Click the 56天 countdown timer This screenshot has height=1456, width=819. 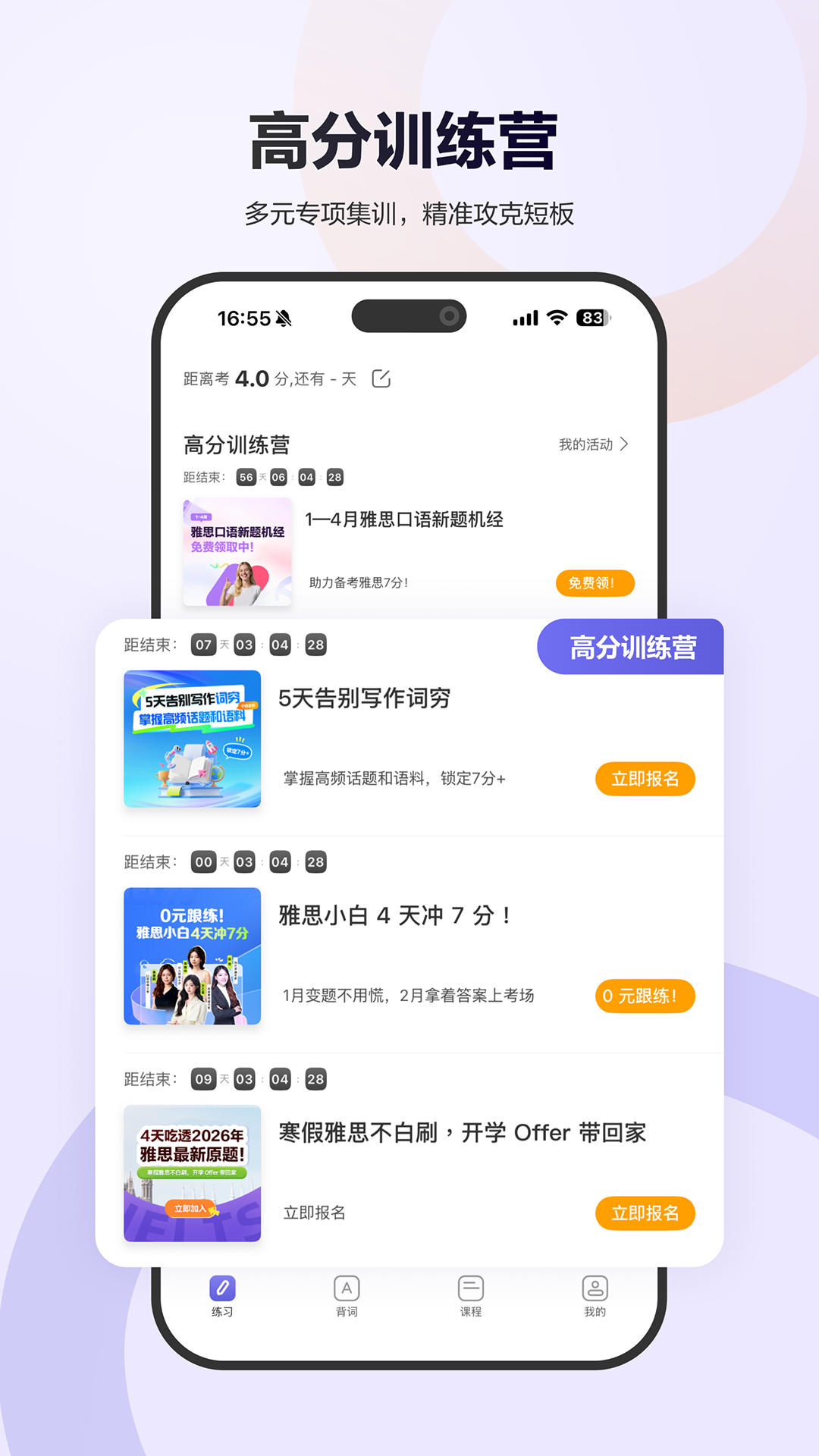click(245, 478)
